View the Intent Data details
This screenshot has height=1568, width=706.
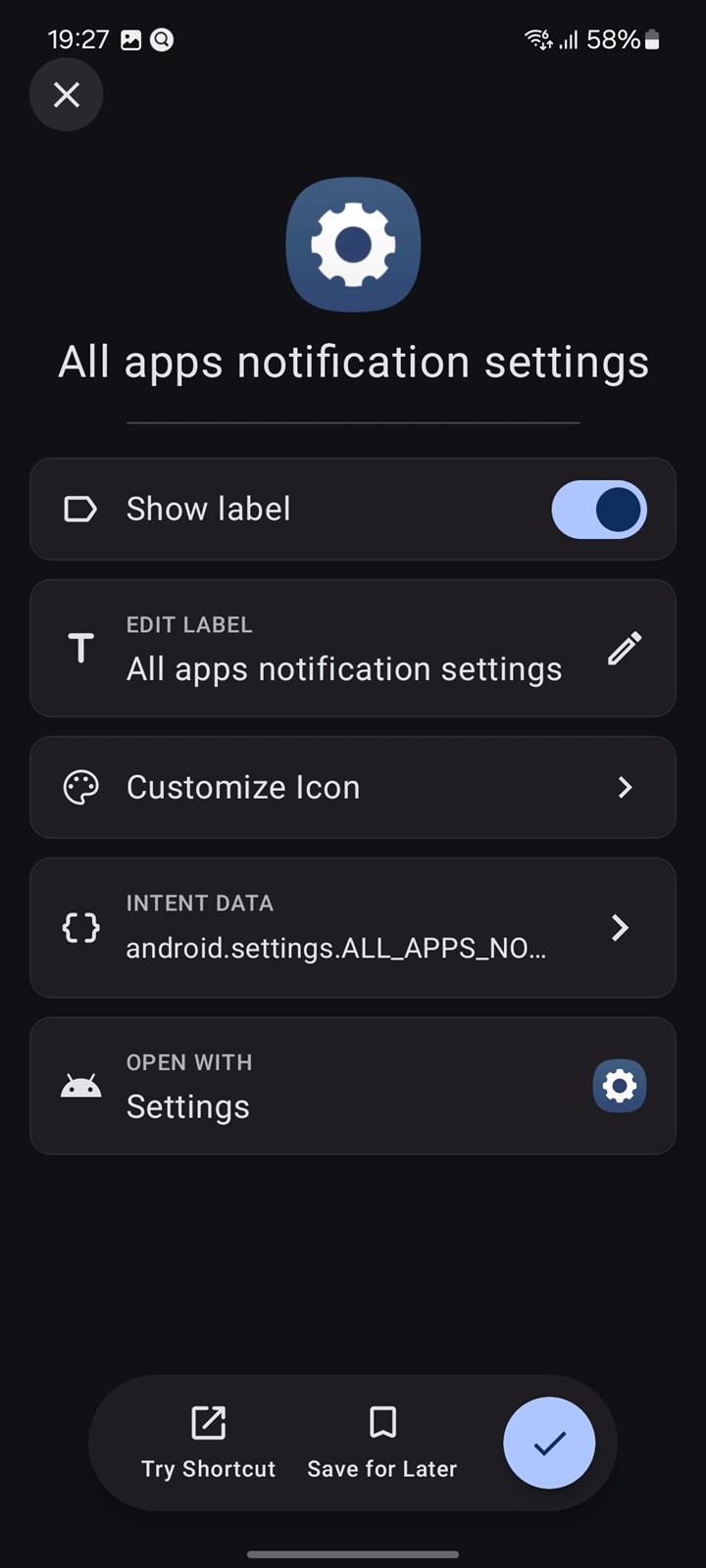(x=353, y=928)
